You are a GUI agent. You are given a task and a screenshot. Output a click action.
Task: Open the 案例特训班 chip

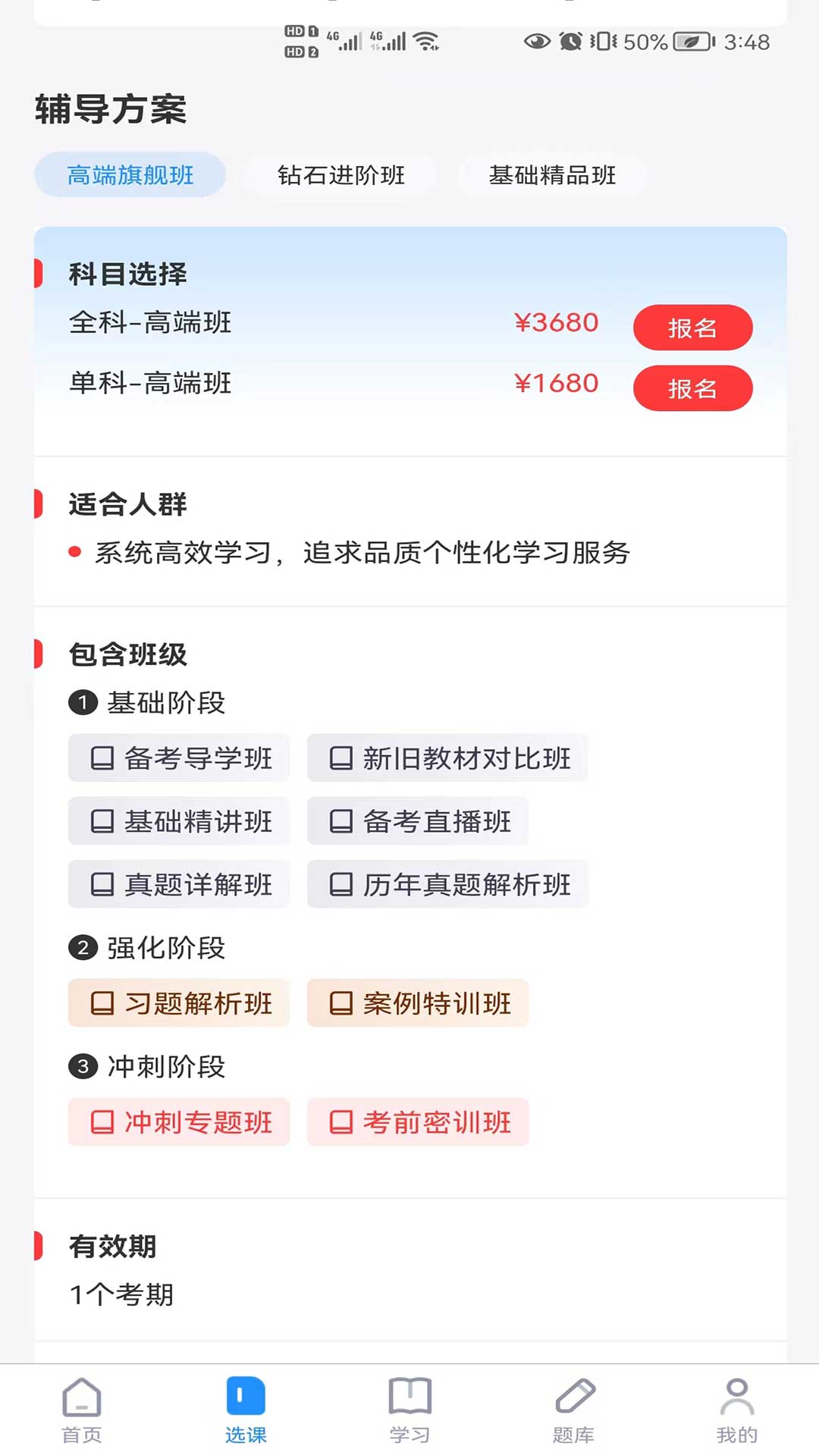coord(418,1003)
